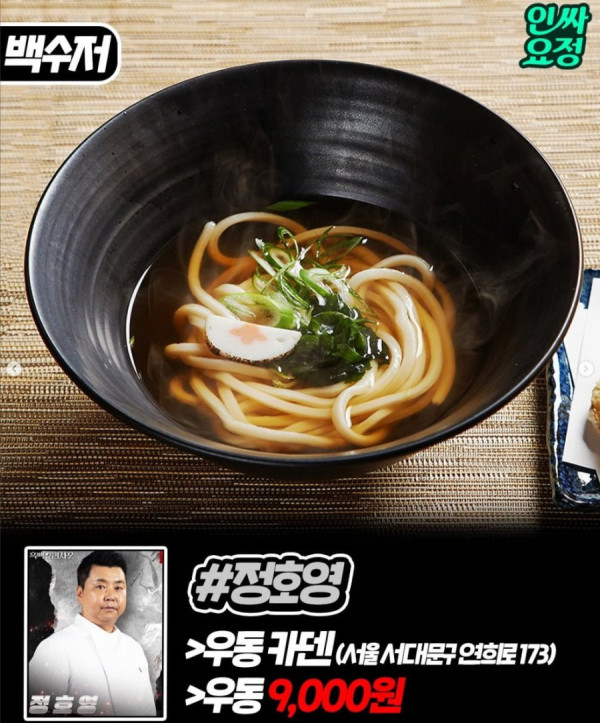The height and width of the screenshot is (723, 600).
Task: Go to the next carousel image
Action: [x=586, y=369]
